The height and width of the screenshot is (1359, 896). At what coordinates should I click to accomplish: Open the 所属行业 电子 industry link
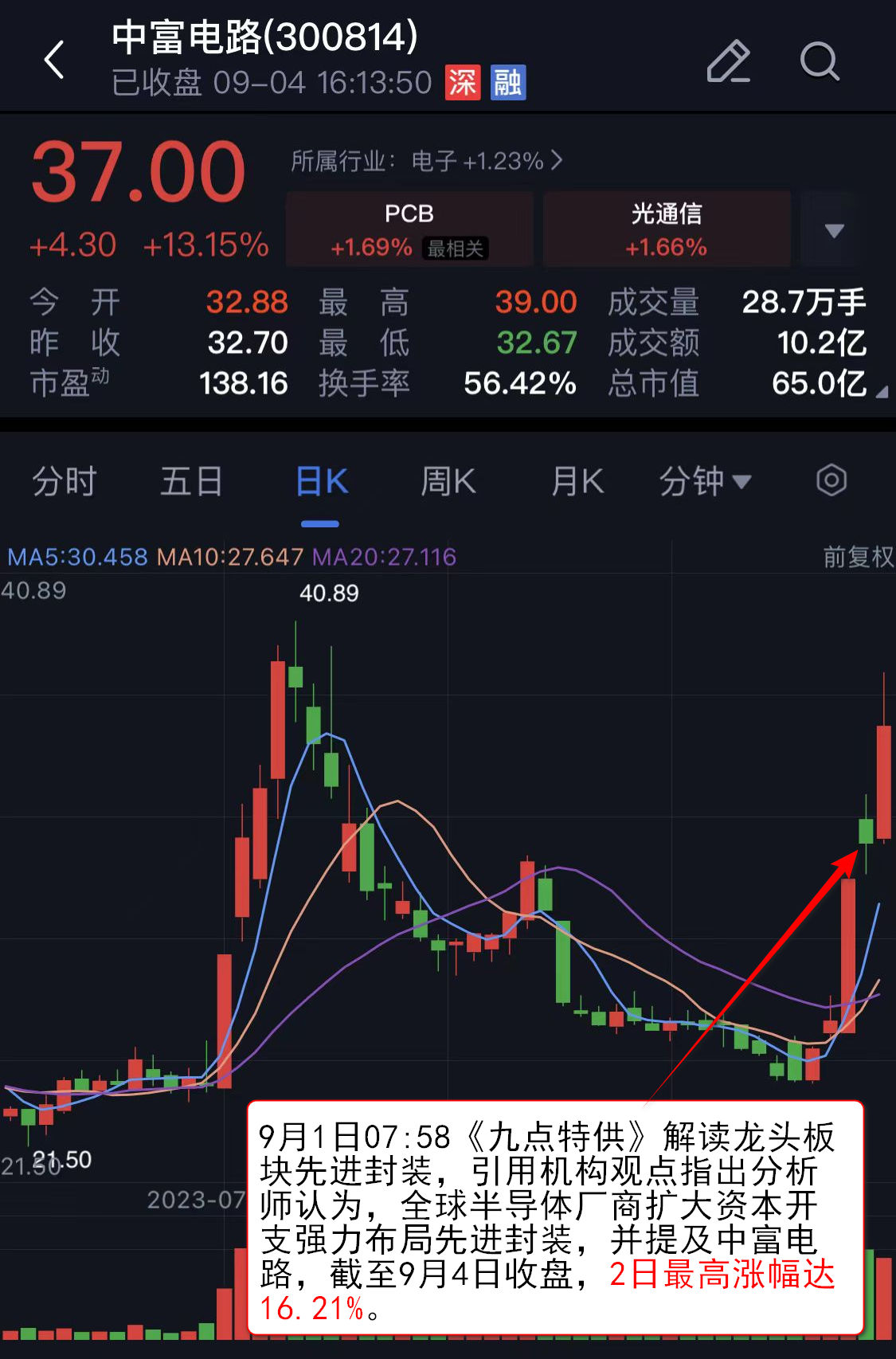point(427,161)
